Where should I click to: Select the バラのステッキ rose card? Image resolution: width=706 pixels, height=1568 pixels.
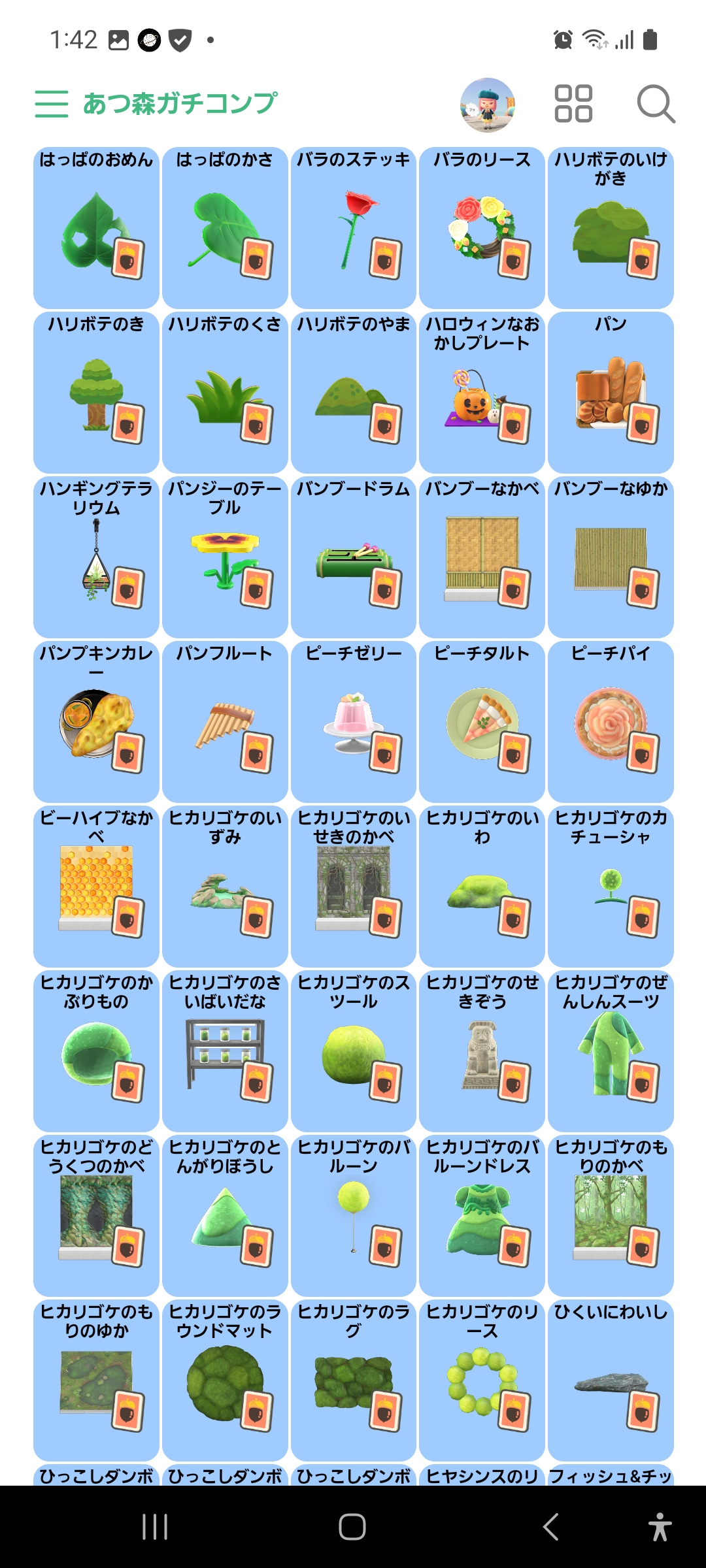(354, 227)
